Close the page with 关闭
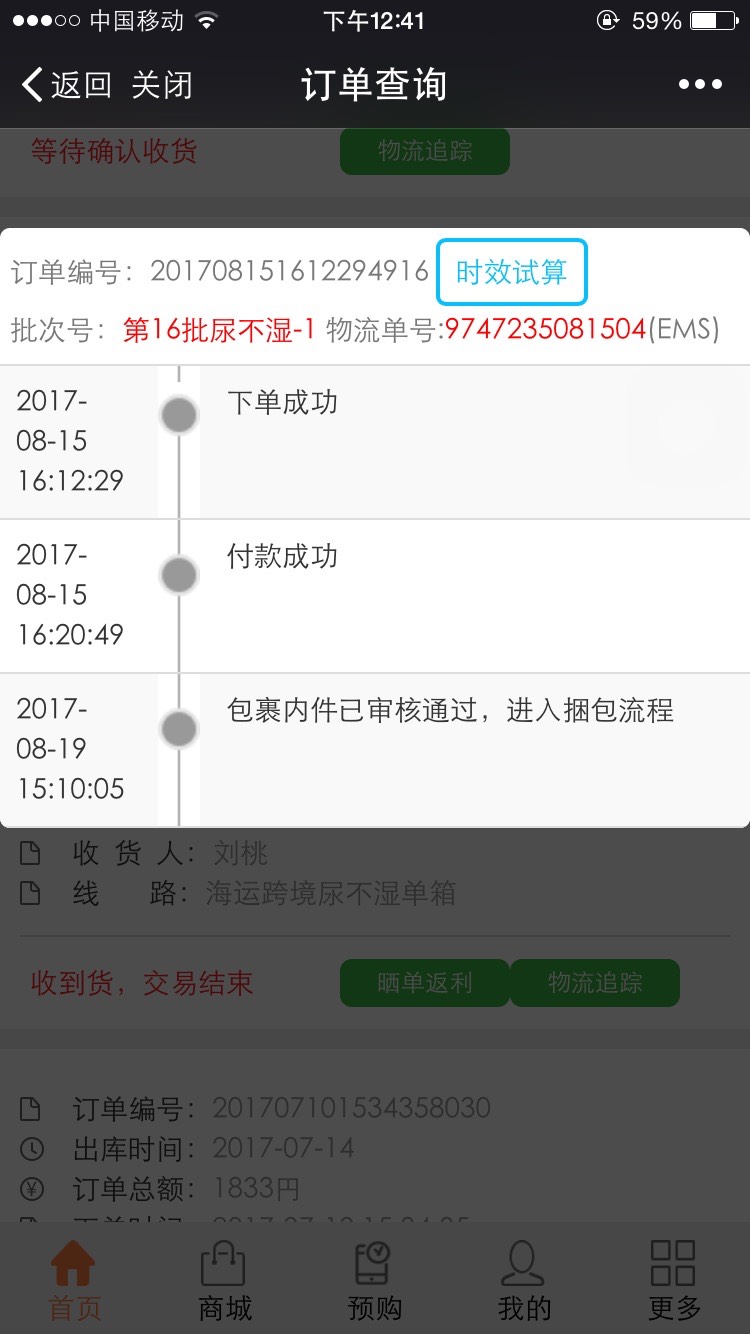Screen dimensions: 750x1334 pyautogui.click(x=162, y=85)
